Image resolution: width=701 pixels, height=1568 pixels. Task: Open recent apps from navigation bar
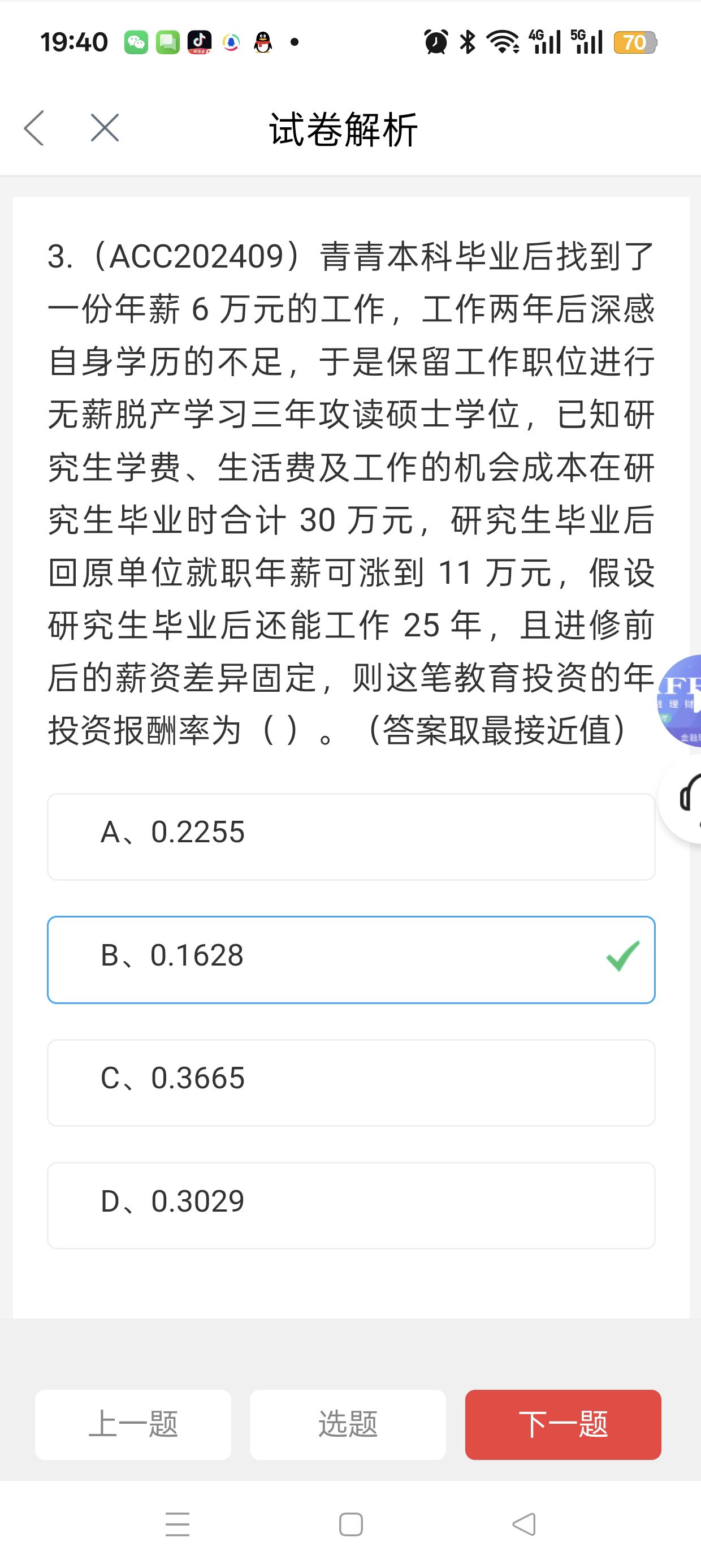pyautogui.click(x=178, y=1525)
